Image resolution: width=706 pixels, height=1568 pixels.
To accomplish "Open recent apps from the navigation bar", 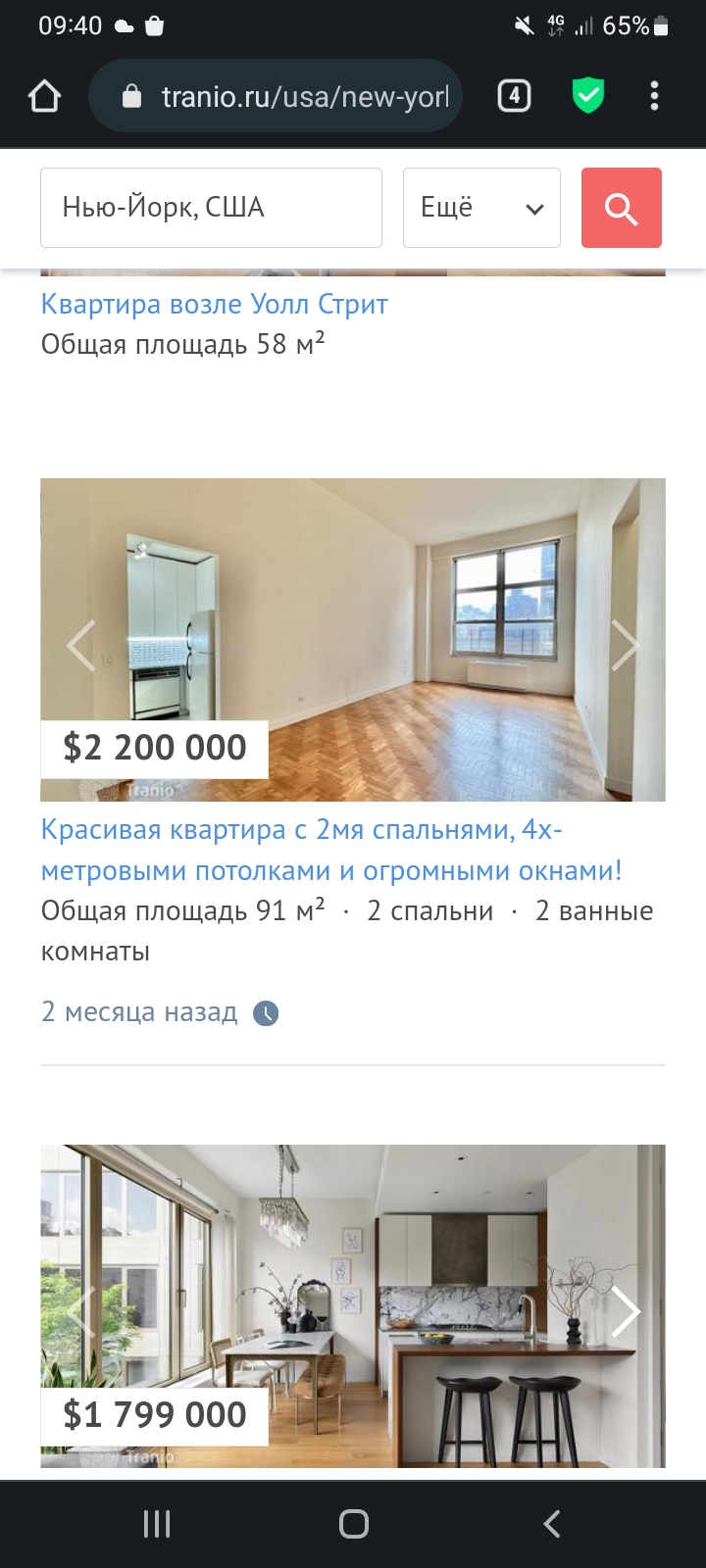I will [x=157, y=1524].
